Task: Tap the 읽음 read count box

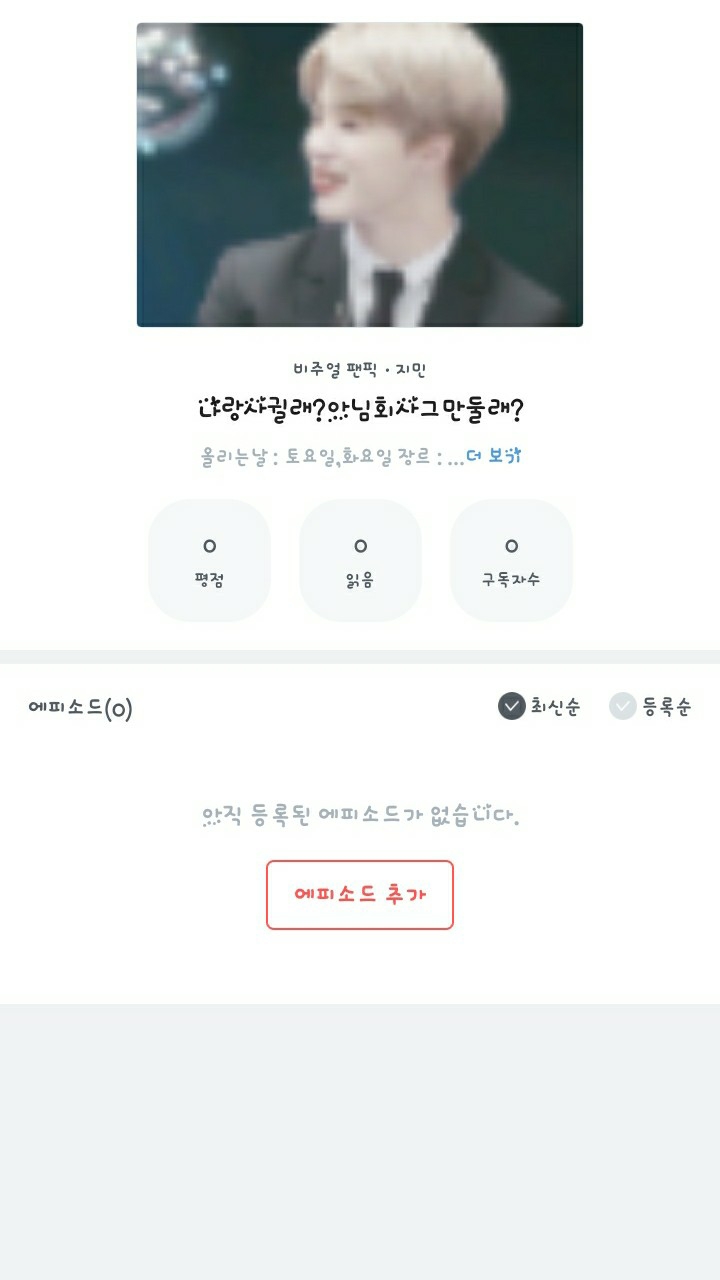Action: (x=360, y=560)
